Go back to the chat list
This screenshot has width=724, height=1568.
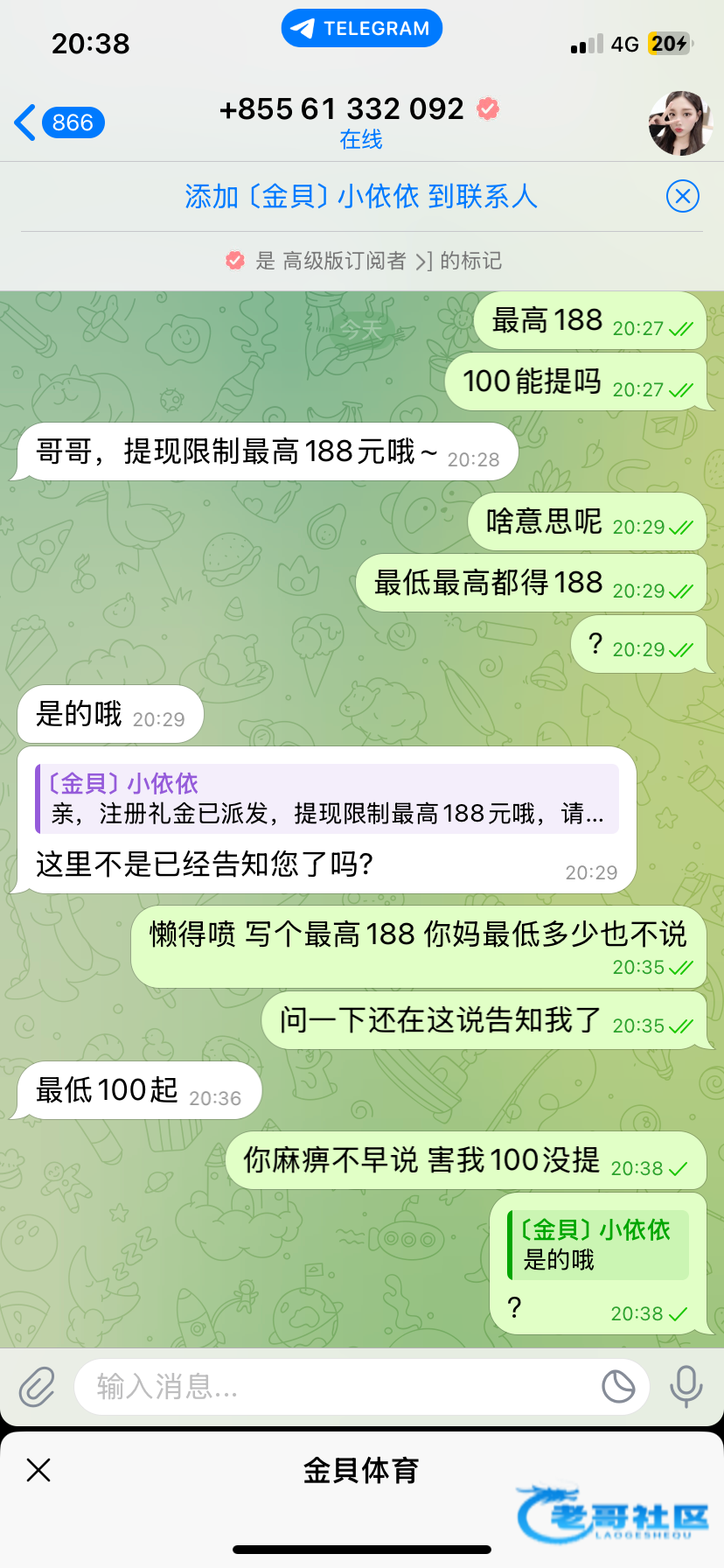58,122
